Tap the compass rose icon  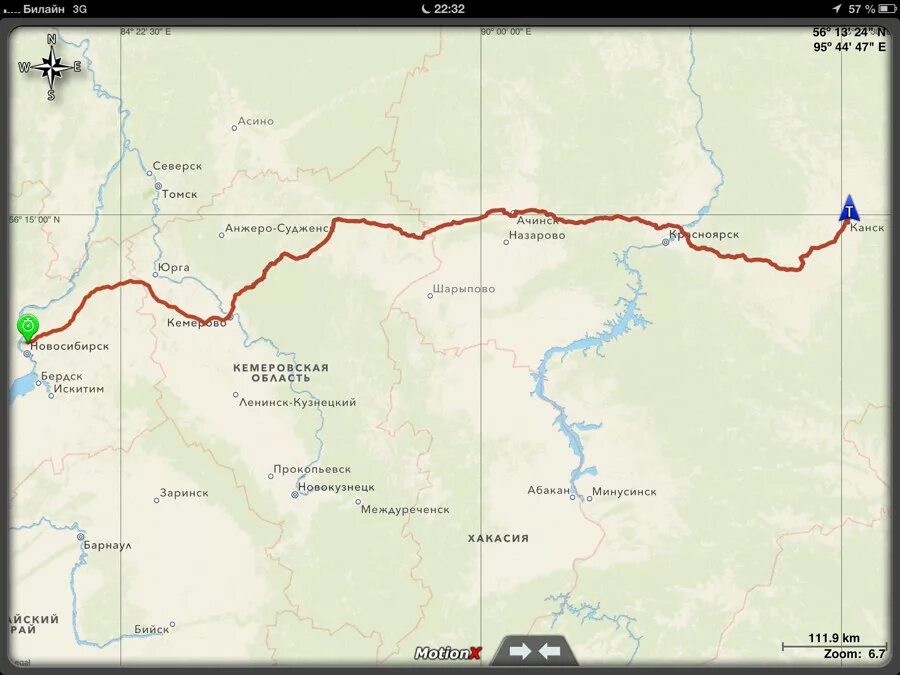coord(51,67)
